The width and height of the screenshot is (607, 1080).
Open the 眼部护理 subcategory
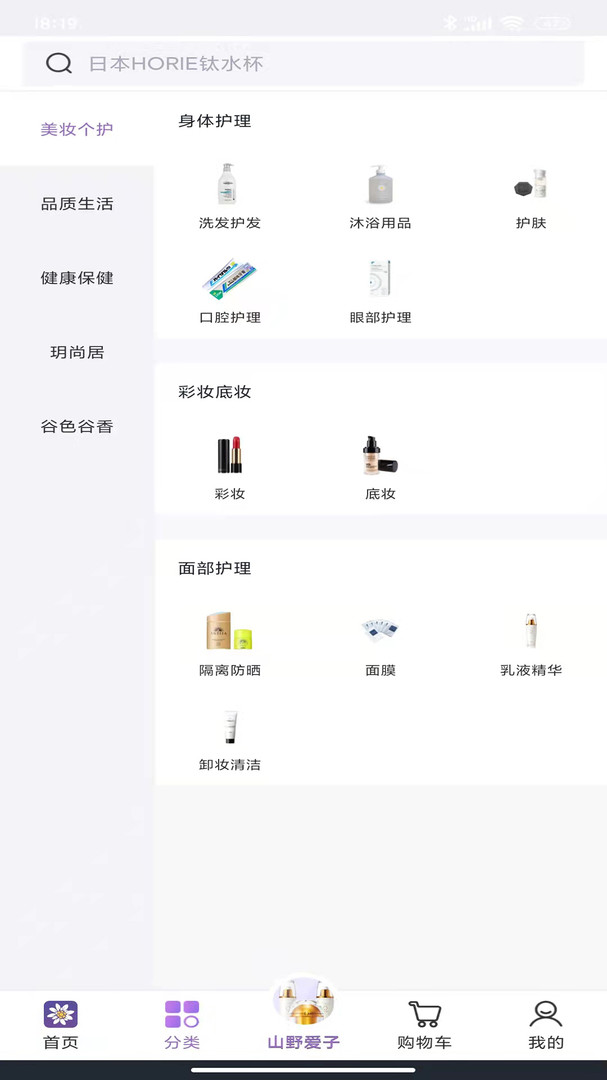[380, 291]
